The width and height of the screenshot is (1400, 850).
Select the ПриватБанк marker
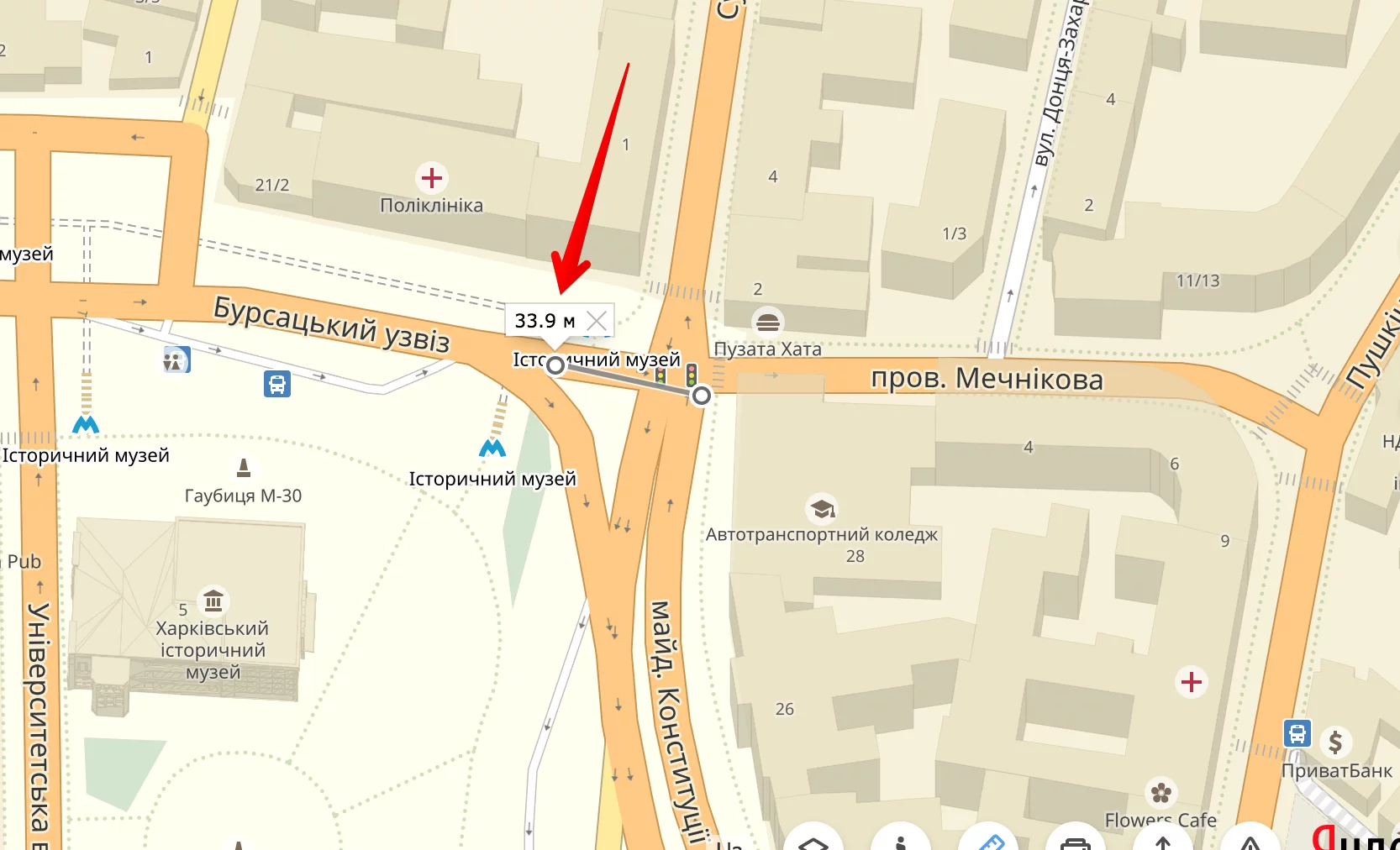tap(1335, 742)
